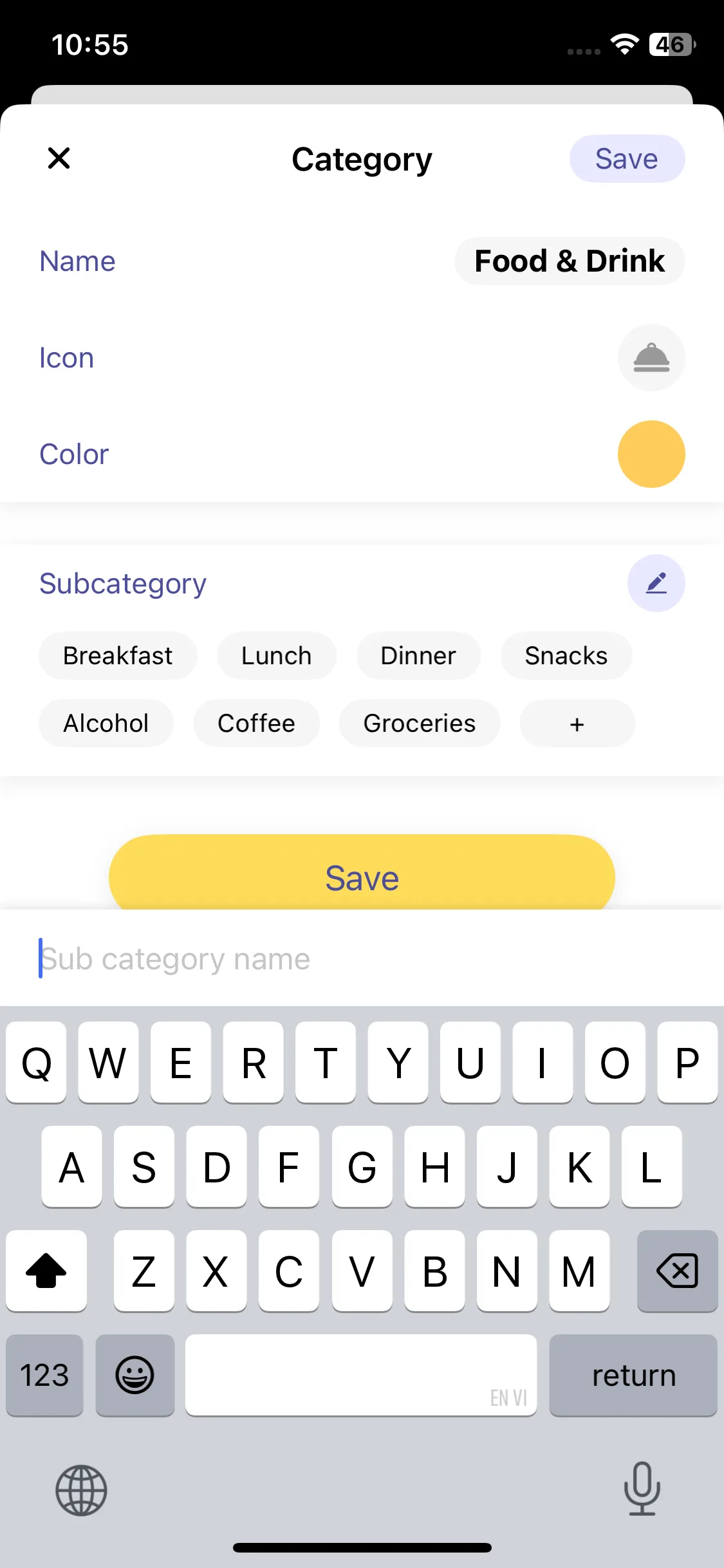The image size is (724, 1568).
Task: Choose the Dinner subcategory chip
Action: coord(418,656)
